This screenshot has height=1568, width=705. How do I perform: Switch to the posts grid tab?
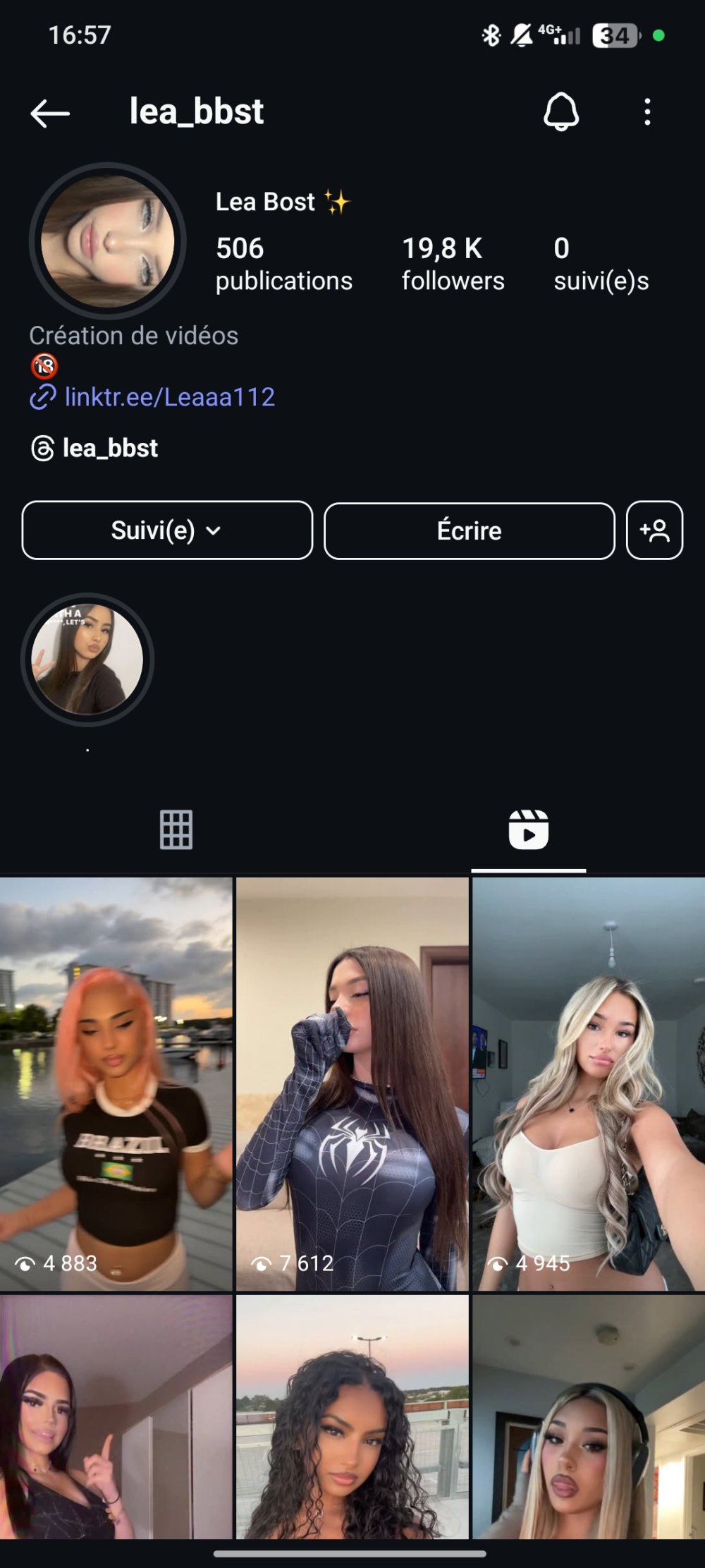[x=176, y=829]
